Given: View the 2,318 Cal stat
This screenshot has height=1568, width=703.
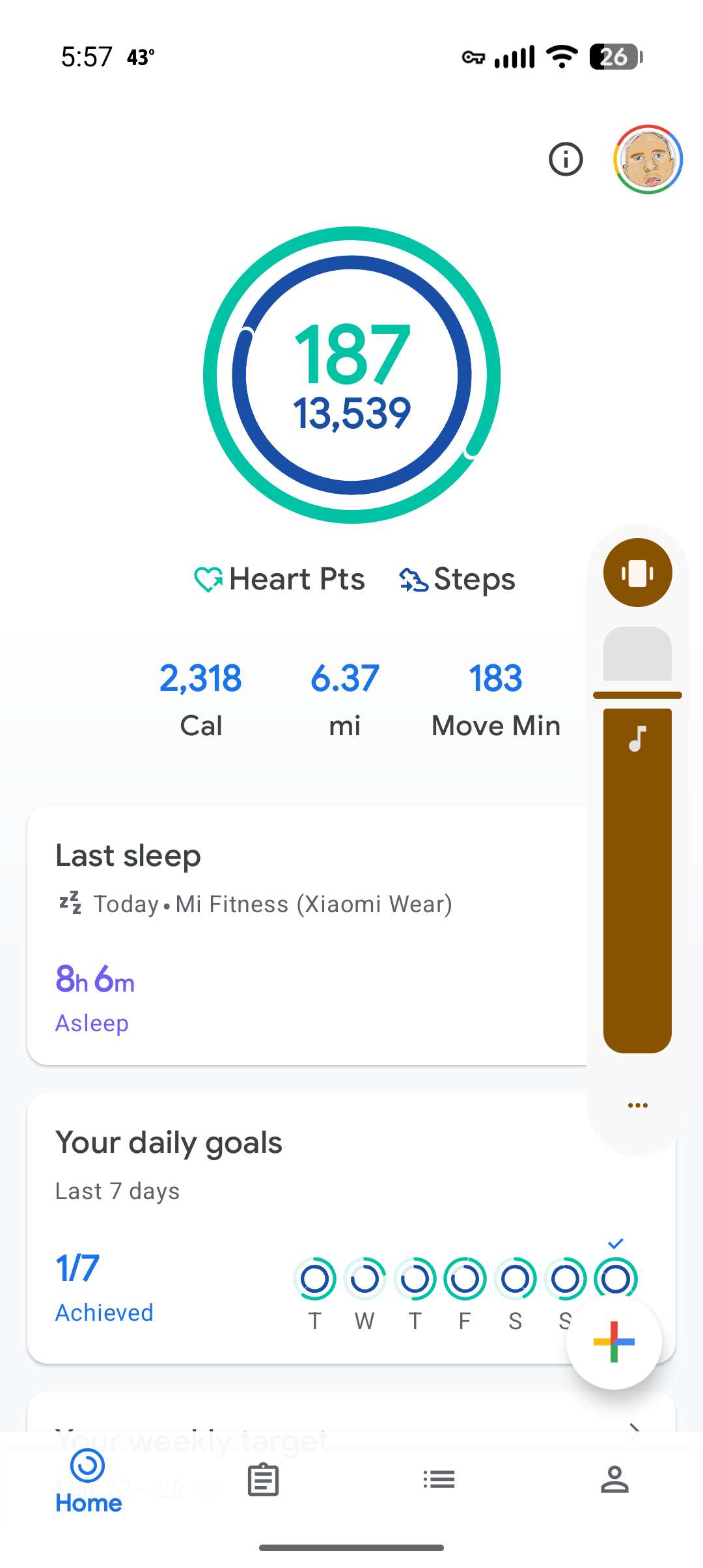Looking at the screenshot, I should point(200,699).
